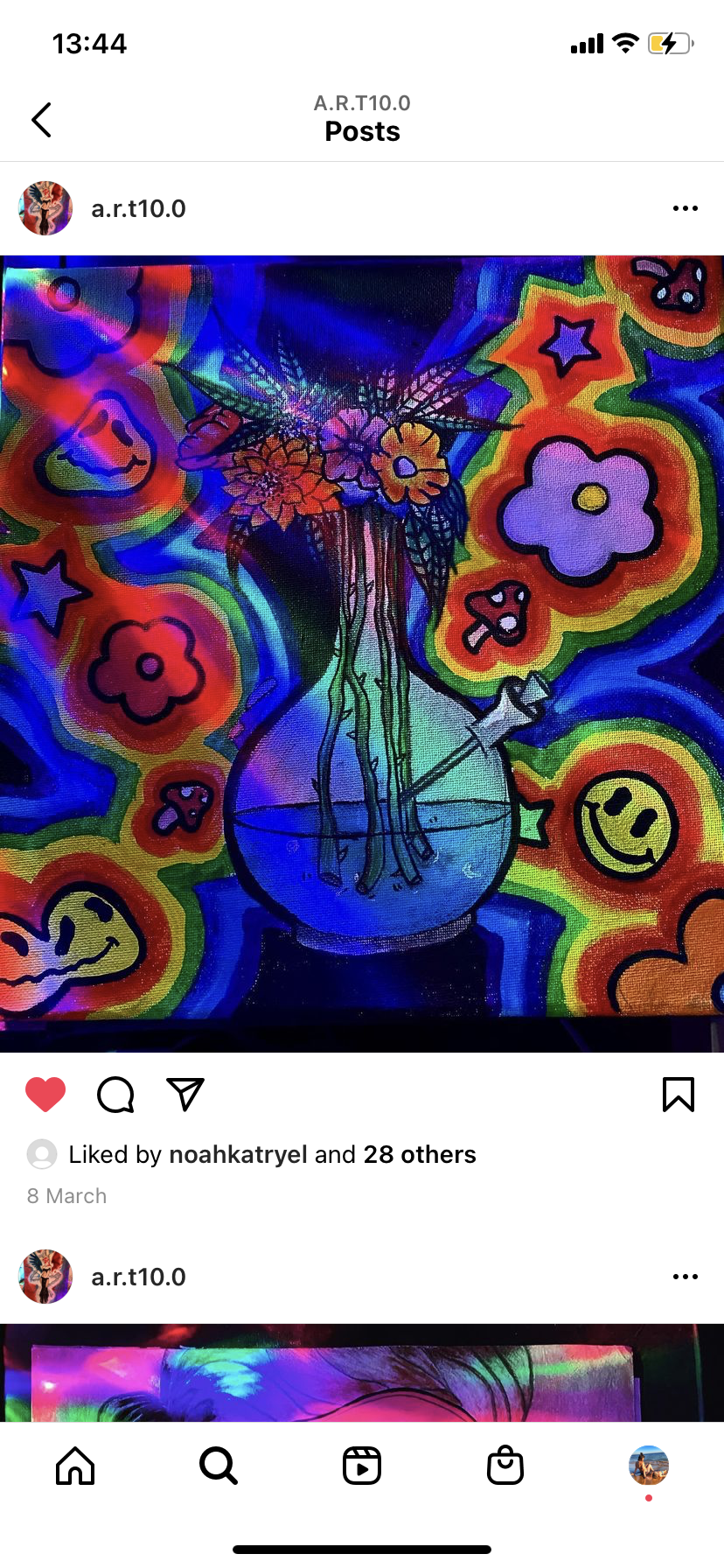This screenshot has height=1568, width=724.
Task: Open noahkatryel's profile from the likes line
Action: click(238, 1155)
